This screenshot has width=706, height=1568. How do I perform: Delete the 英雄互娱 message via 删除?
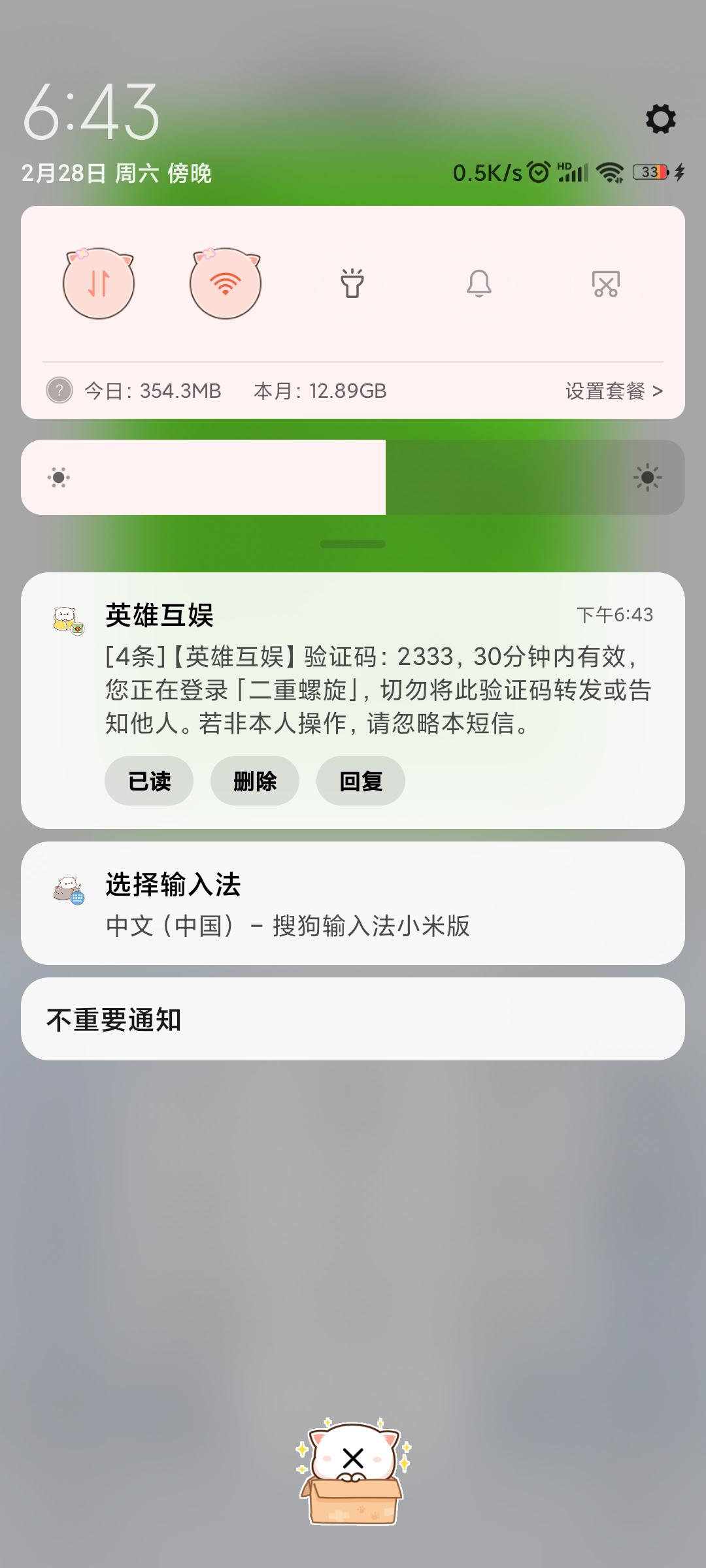[255, 781]
